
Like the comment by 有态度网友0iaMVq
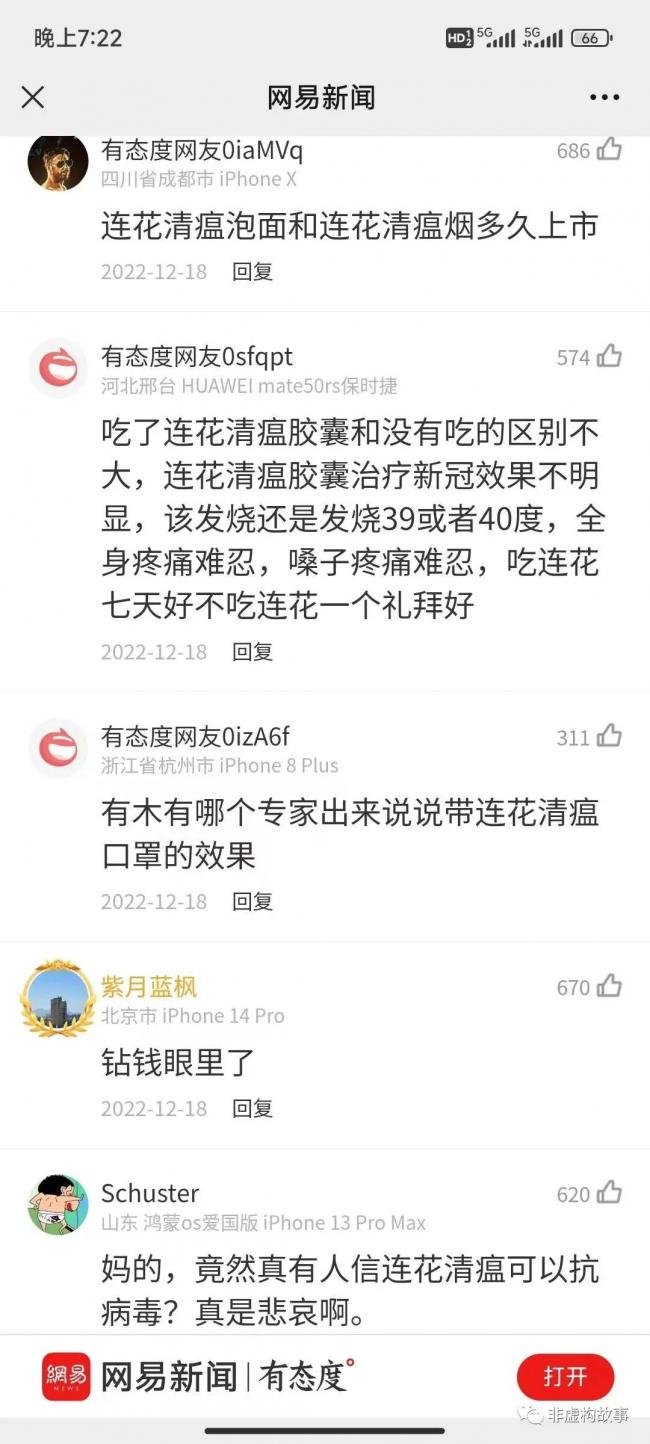click(x=609, y=151)
